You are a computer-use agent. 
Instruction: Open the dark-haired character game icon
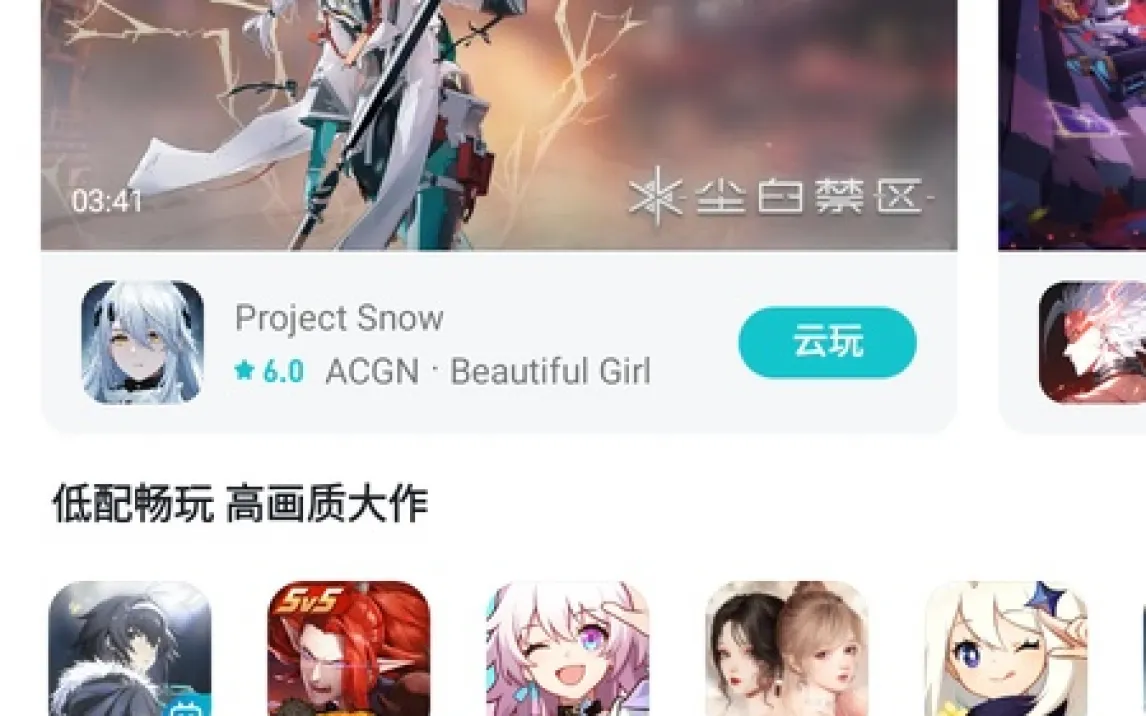tap(130, 650)
